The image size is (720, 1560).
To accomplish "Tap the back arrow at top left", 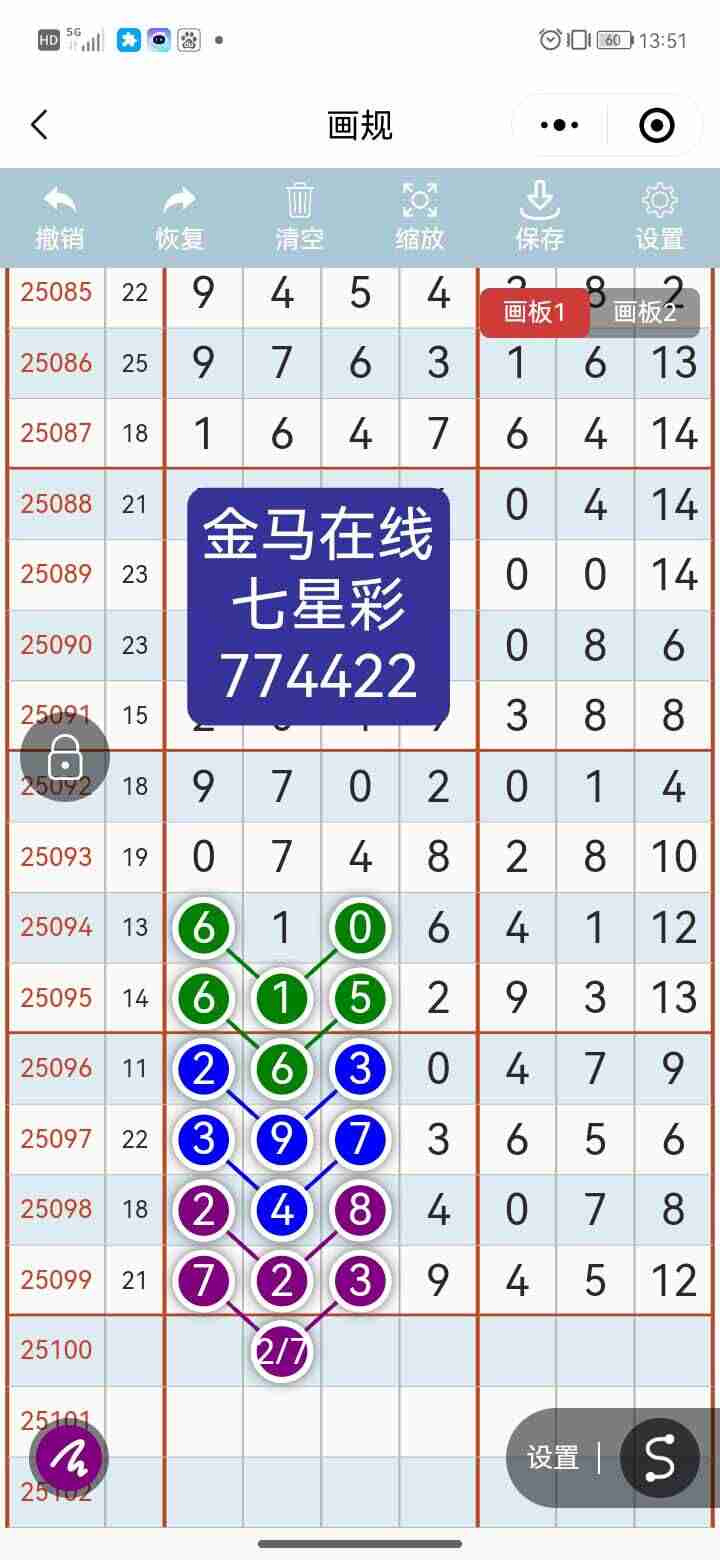I will point(40,125).
